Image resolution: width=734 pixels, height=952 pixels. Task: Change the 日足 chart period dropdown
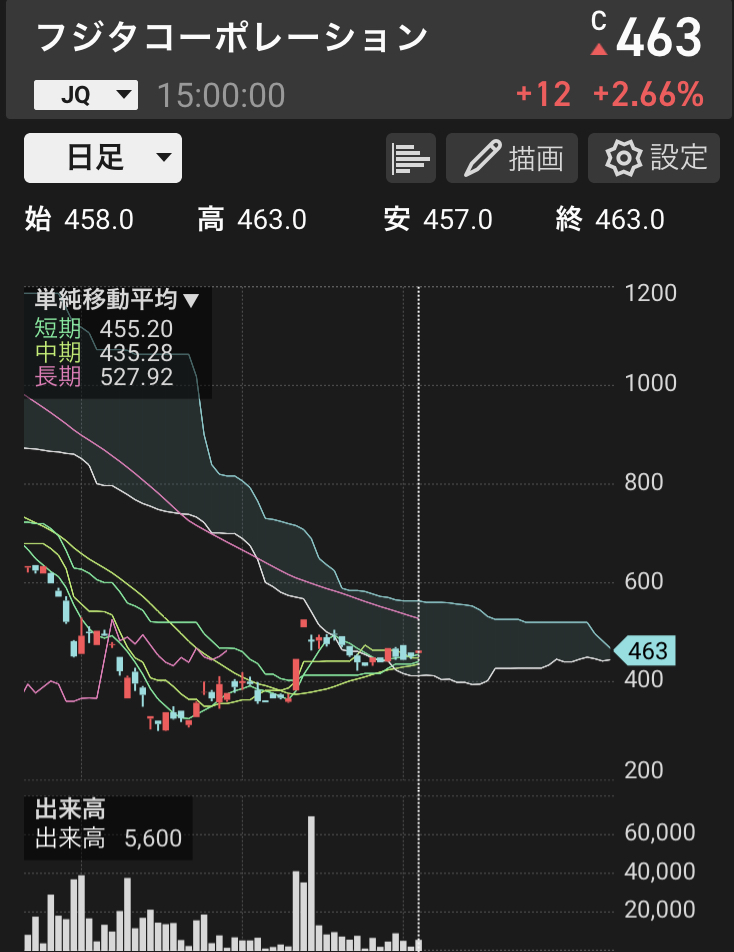coord(103,158)
